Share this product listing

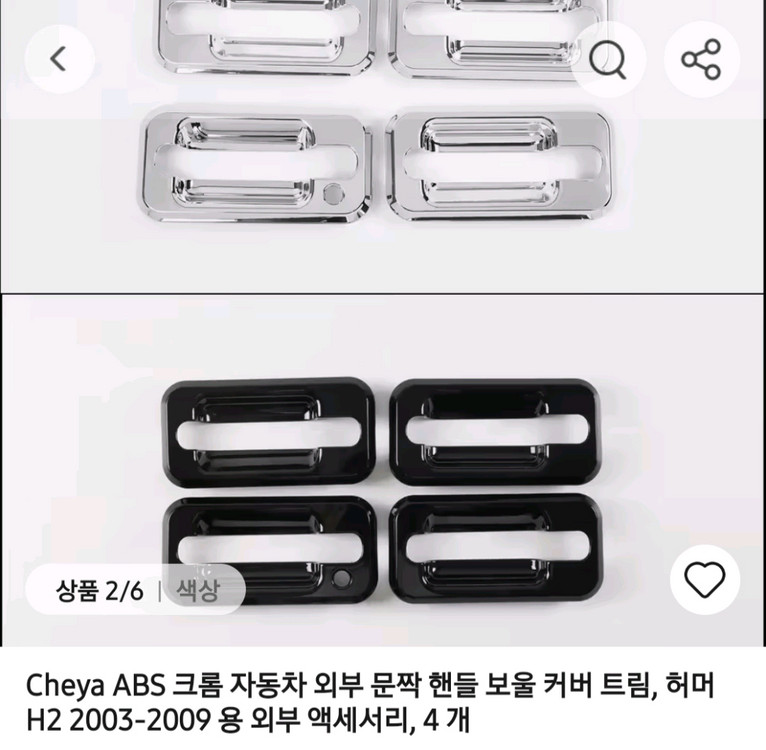[701, 59]
